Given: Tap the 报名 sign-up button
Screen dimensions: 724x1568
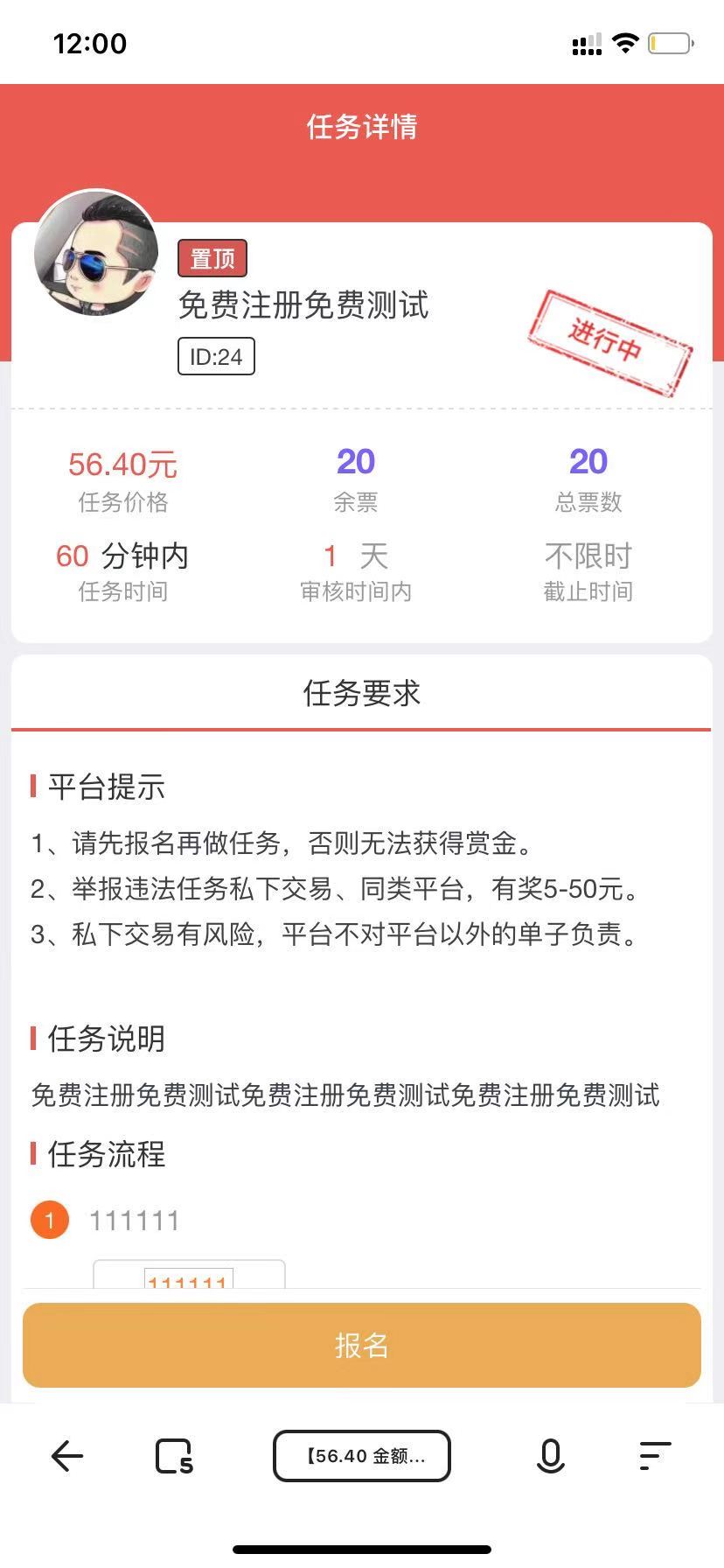Looking at the screenshot, I should (361, 1345).
